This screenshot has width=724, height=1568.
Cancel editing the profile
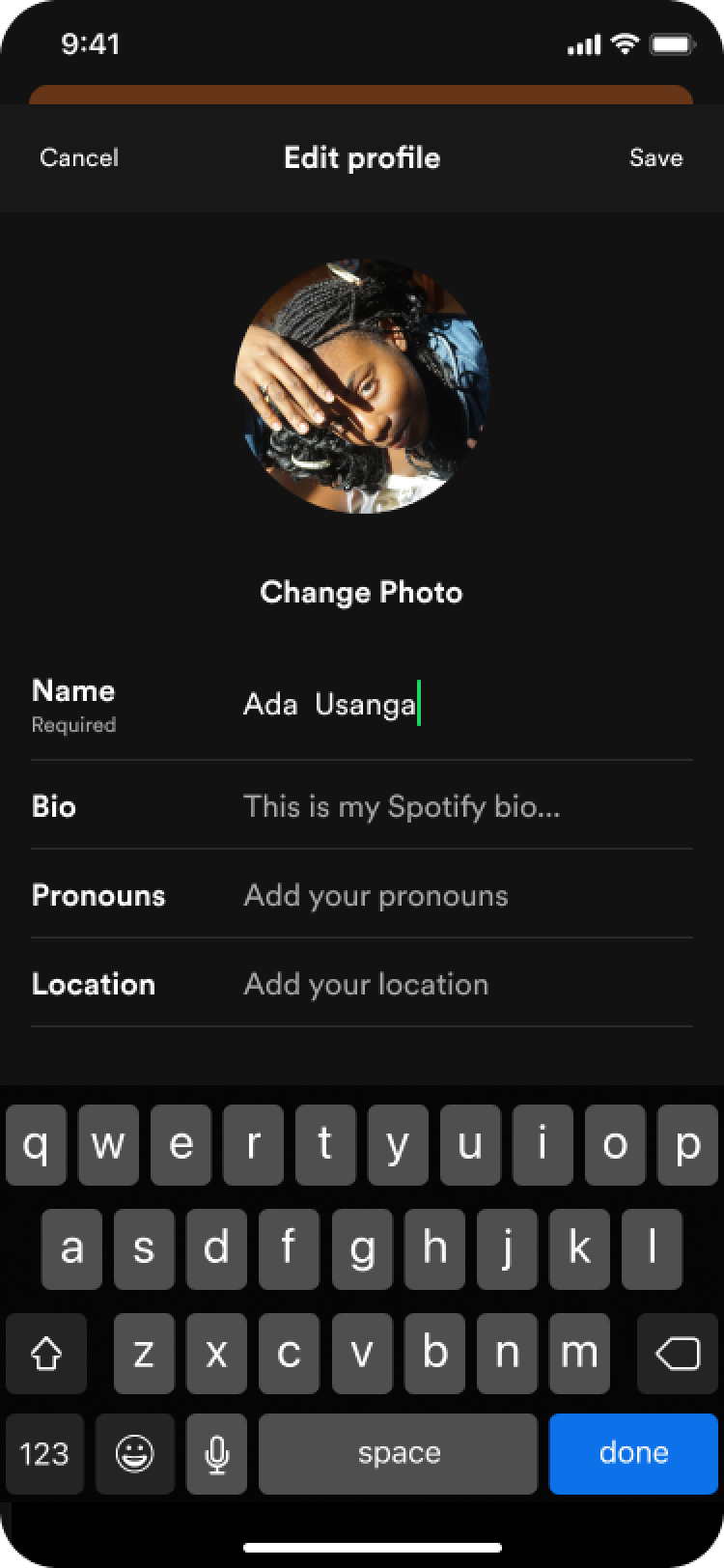(79, 157)
